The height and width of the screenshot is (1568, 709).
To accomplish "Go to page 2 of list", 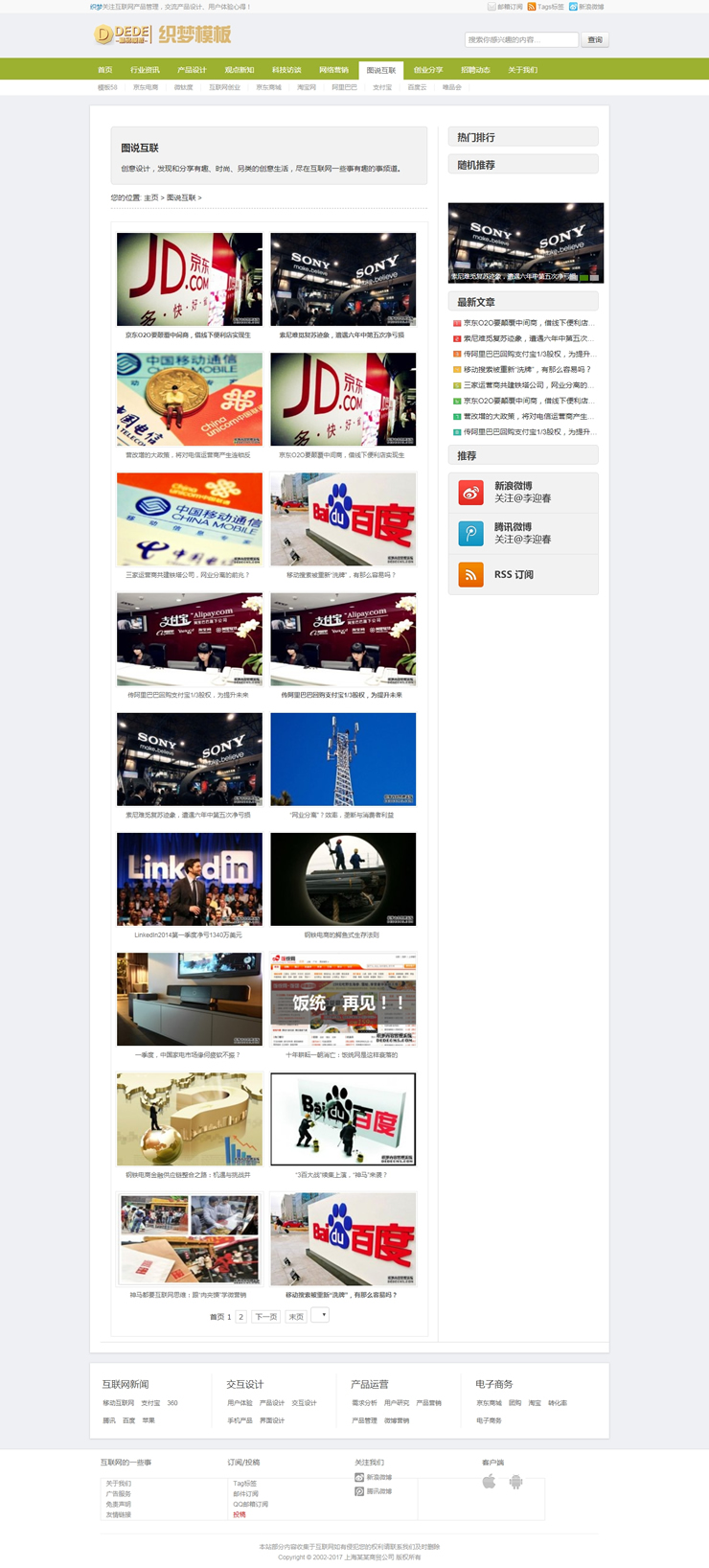I will pos(241,1317).
